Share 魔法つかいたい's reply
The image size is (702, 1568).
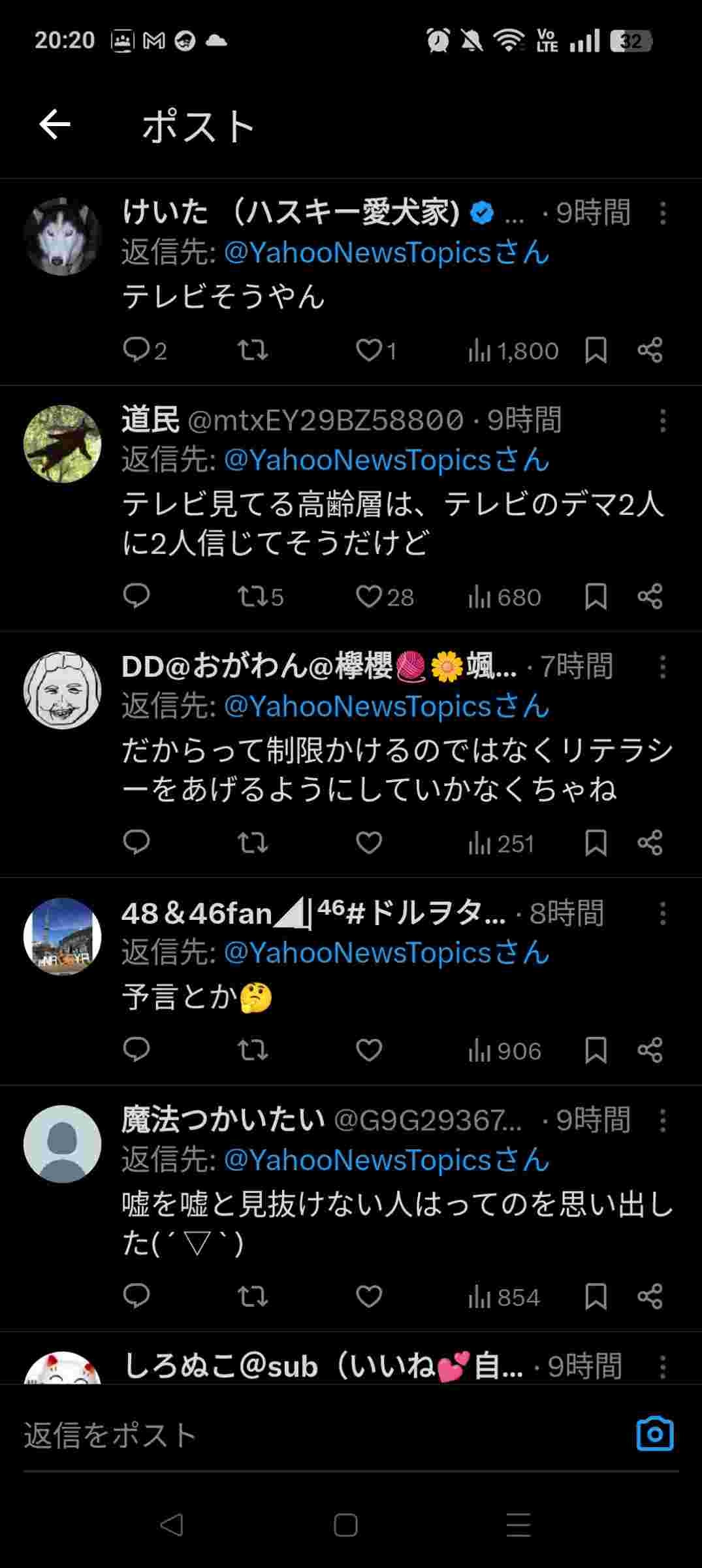650,1296
